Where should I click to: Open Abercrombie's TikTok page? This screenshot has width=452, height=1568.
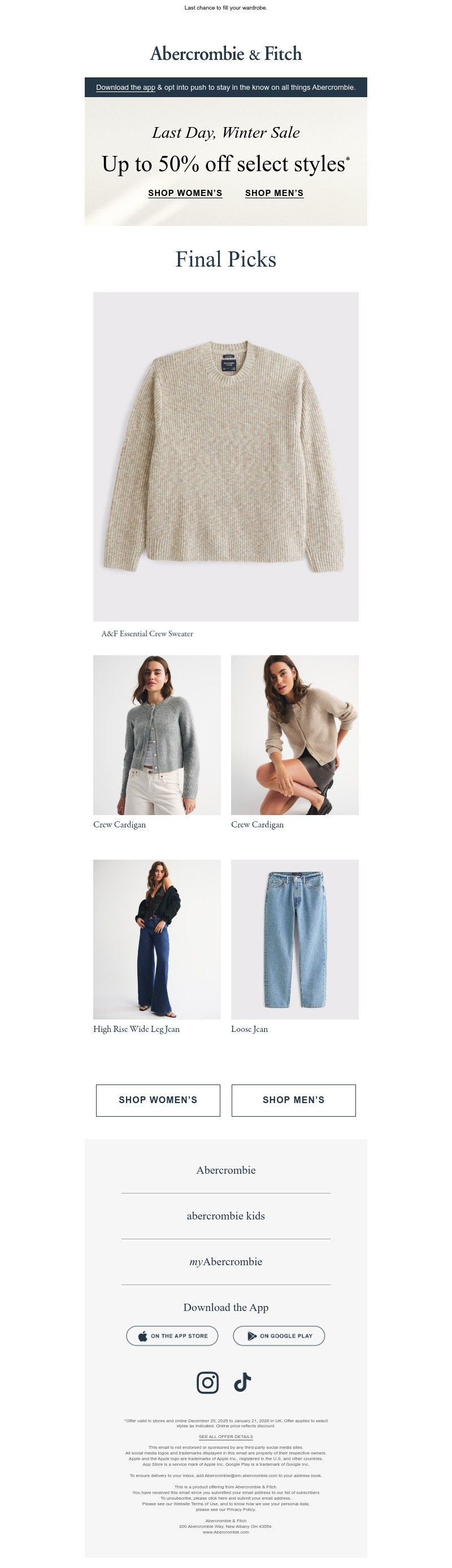click(x=242, y=1382)
